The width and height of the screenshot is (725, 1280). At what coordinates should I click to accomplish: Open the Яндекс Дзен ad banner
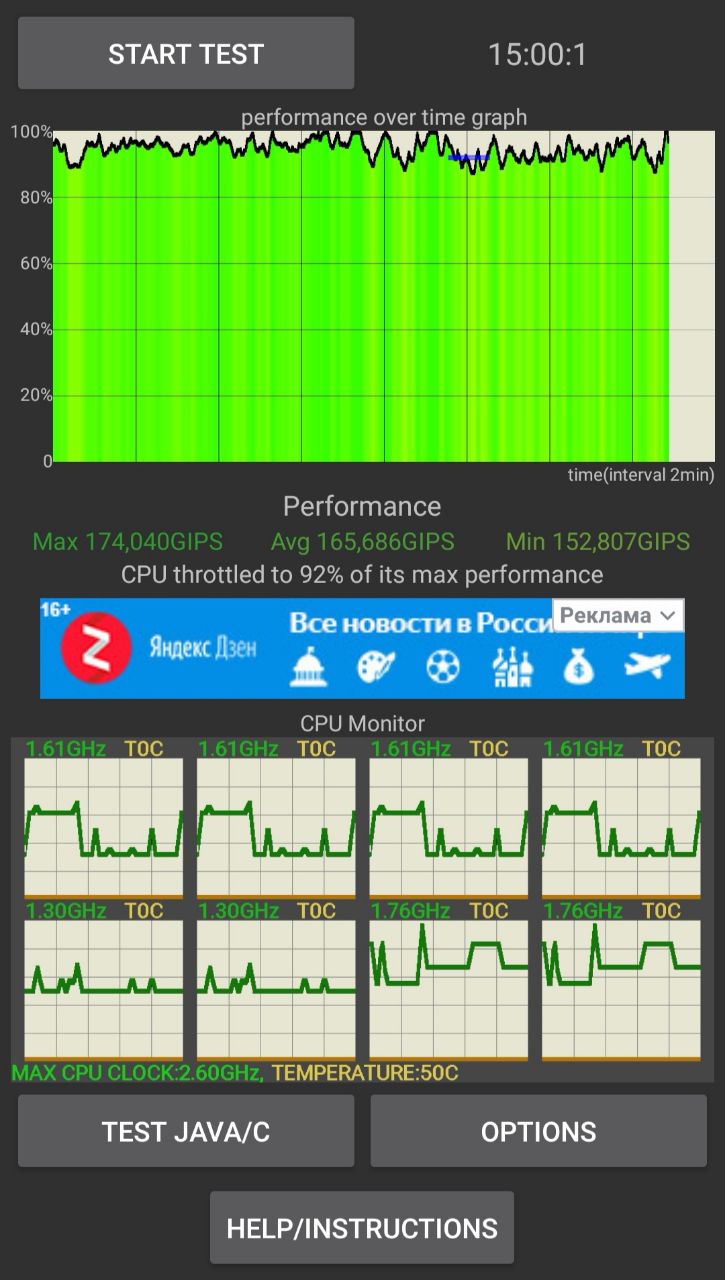362,648
